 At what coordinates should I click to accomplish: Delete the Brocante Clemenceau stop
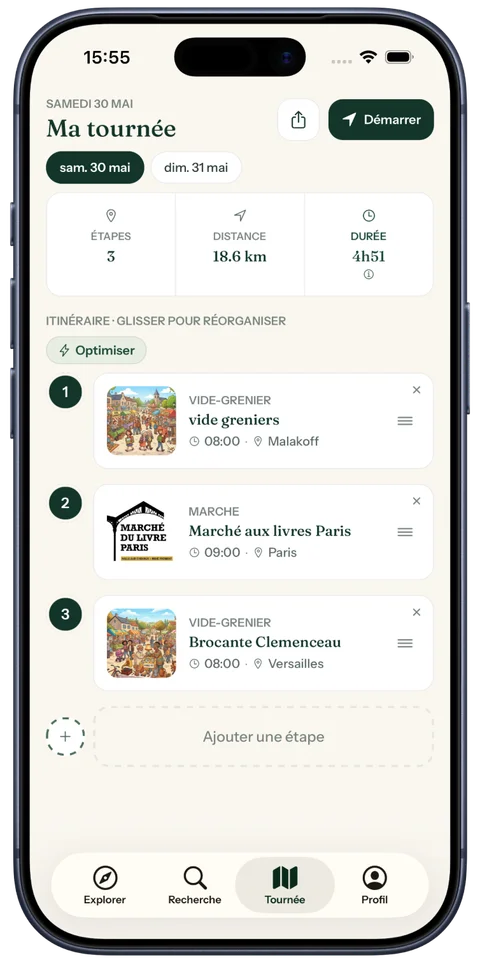(416, 612)
